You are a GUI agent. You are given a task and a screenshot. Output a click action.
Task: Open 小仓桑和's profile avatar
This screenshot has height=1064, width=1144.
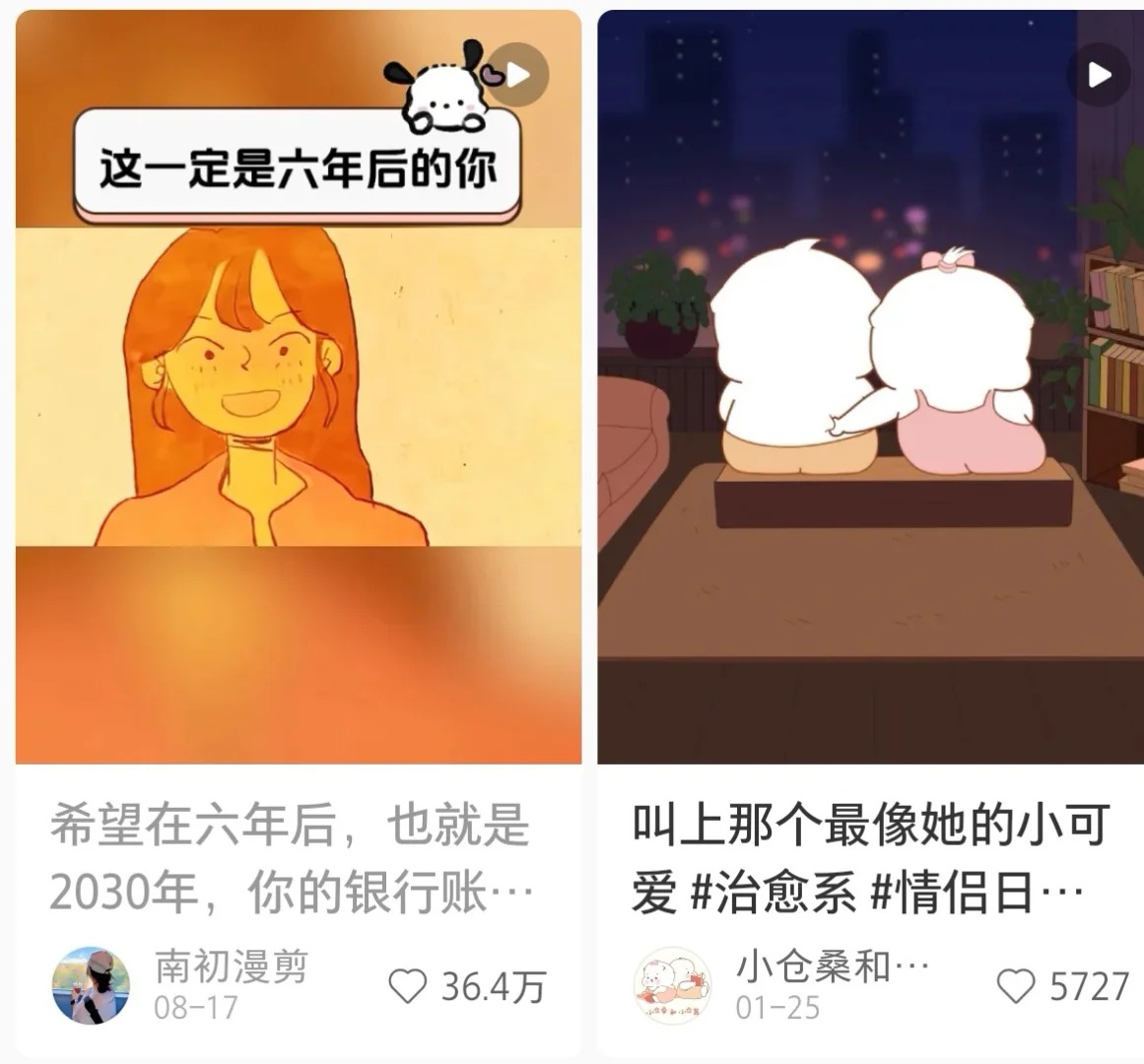coord(672,986)
